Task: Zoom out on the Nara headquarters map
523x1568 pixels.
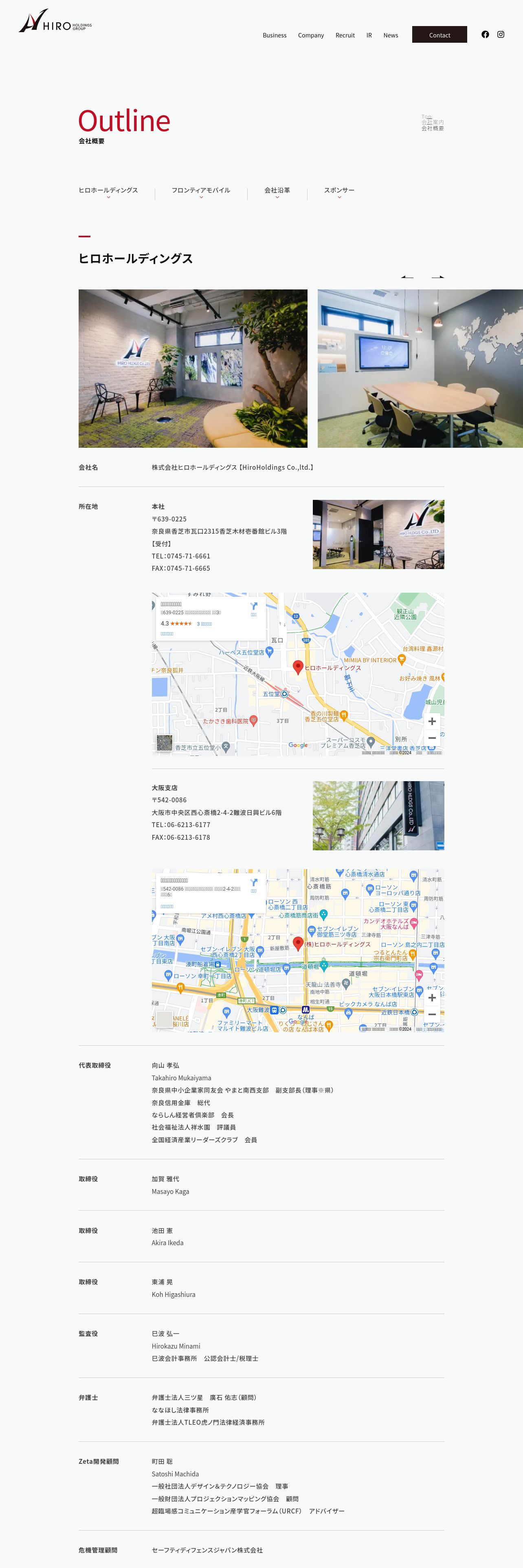Action: point(432,738)
